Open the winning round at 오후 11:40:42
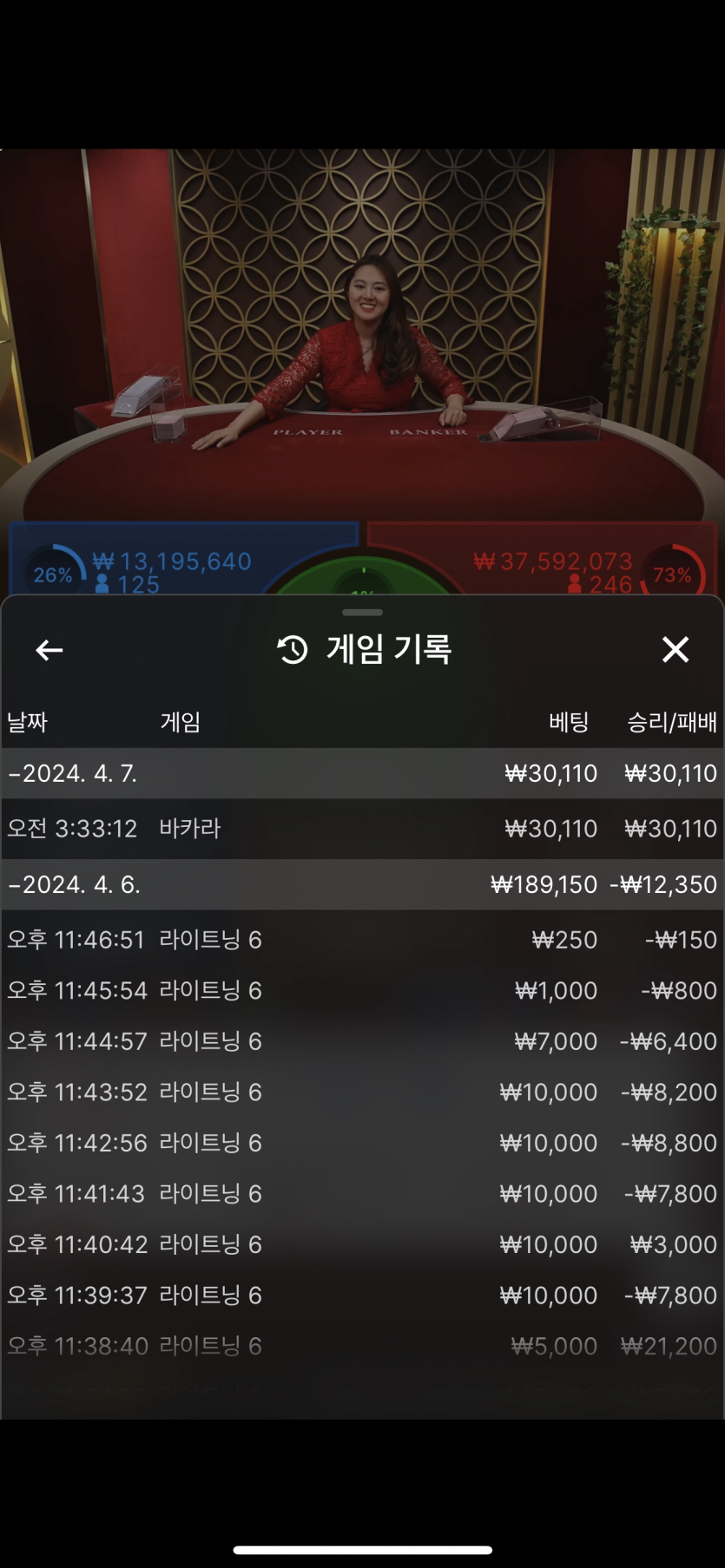The image size is (725, 1568). click(362, 1244)
